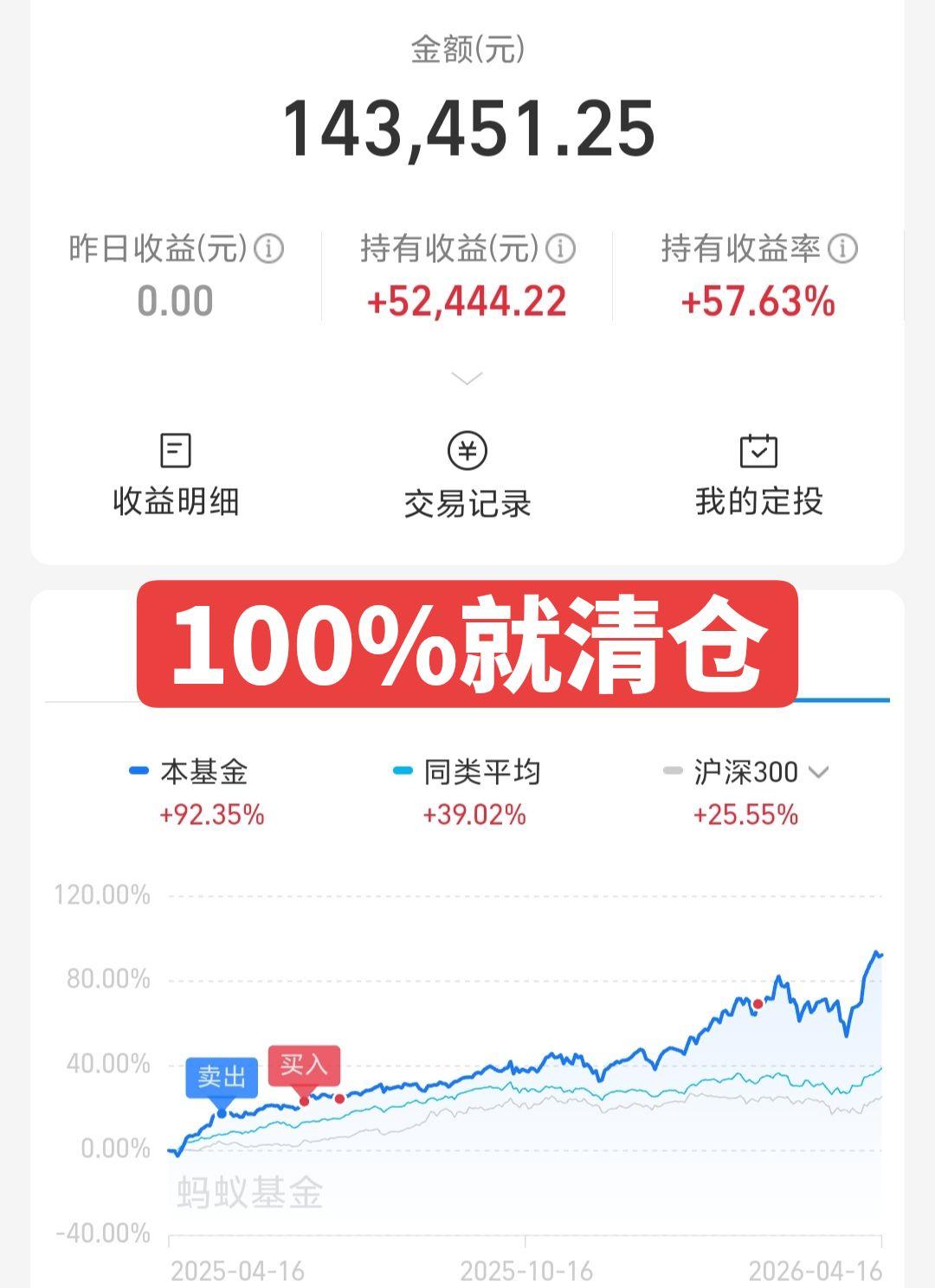Expand the fund performance legend options

[x=820, y=773]
